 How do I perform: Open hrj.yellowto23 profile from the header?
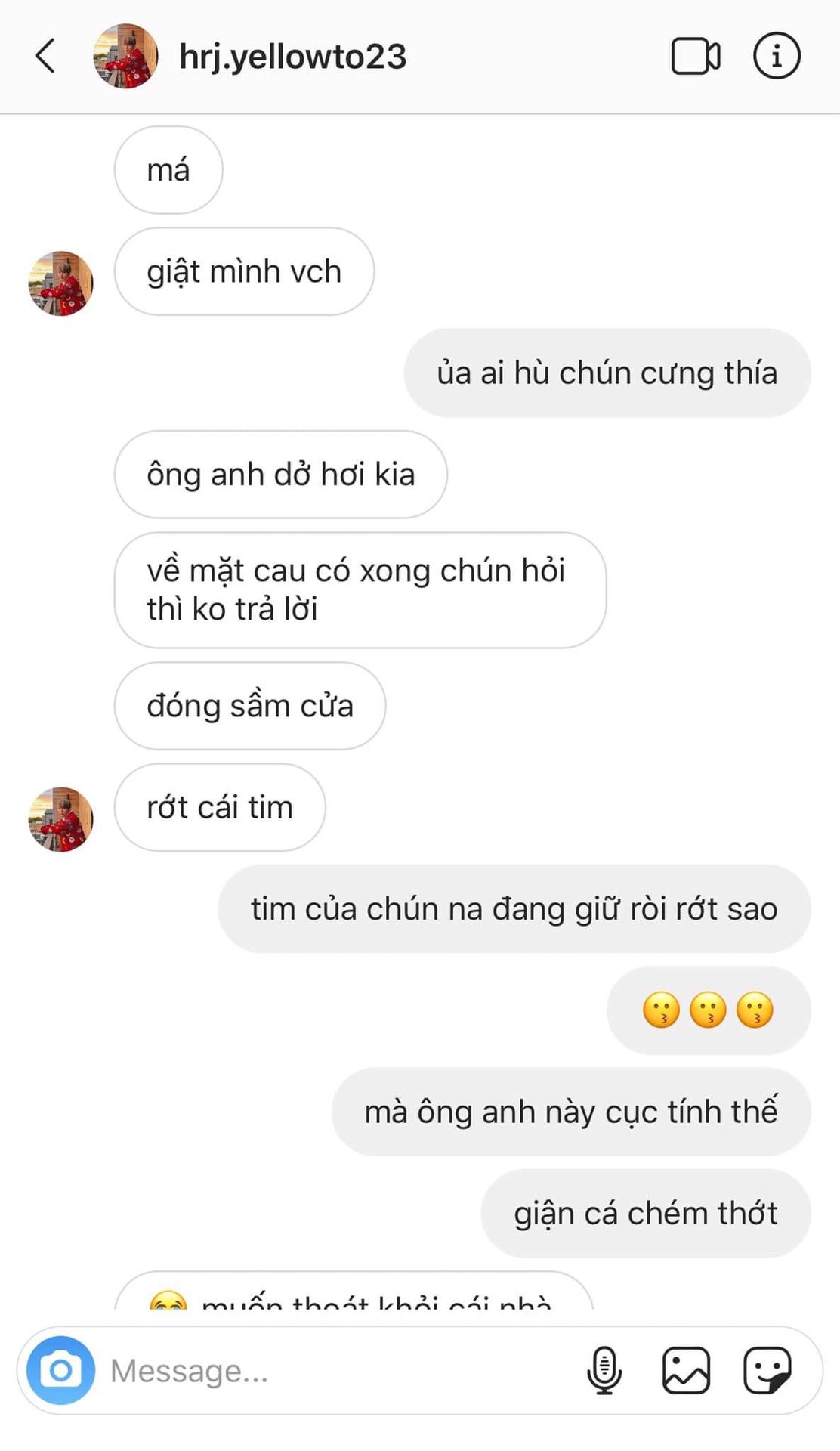[x=292, y=57]
